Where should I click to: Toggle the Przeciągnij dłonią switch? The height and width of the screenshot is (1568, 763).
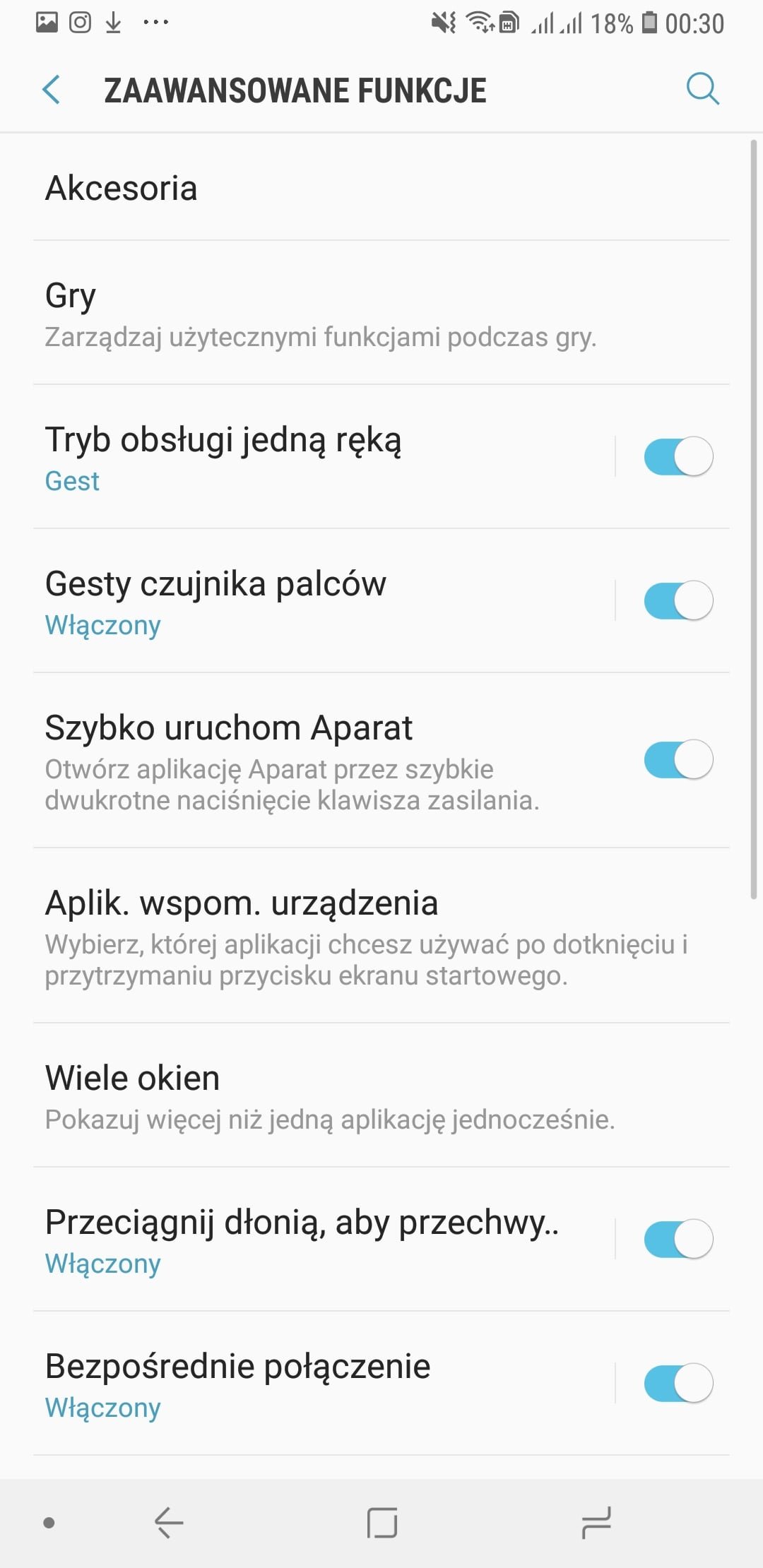coord(678,1239)
